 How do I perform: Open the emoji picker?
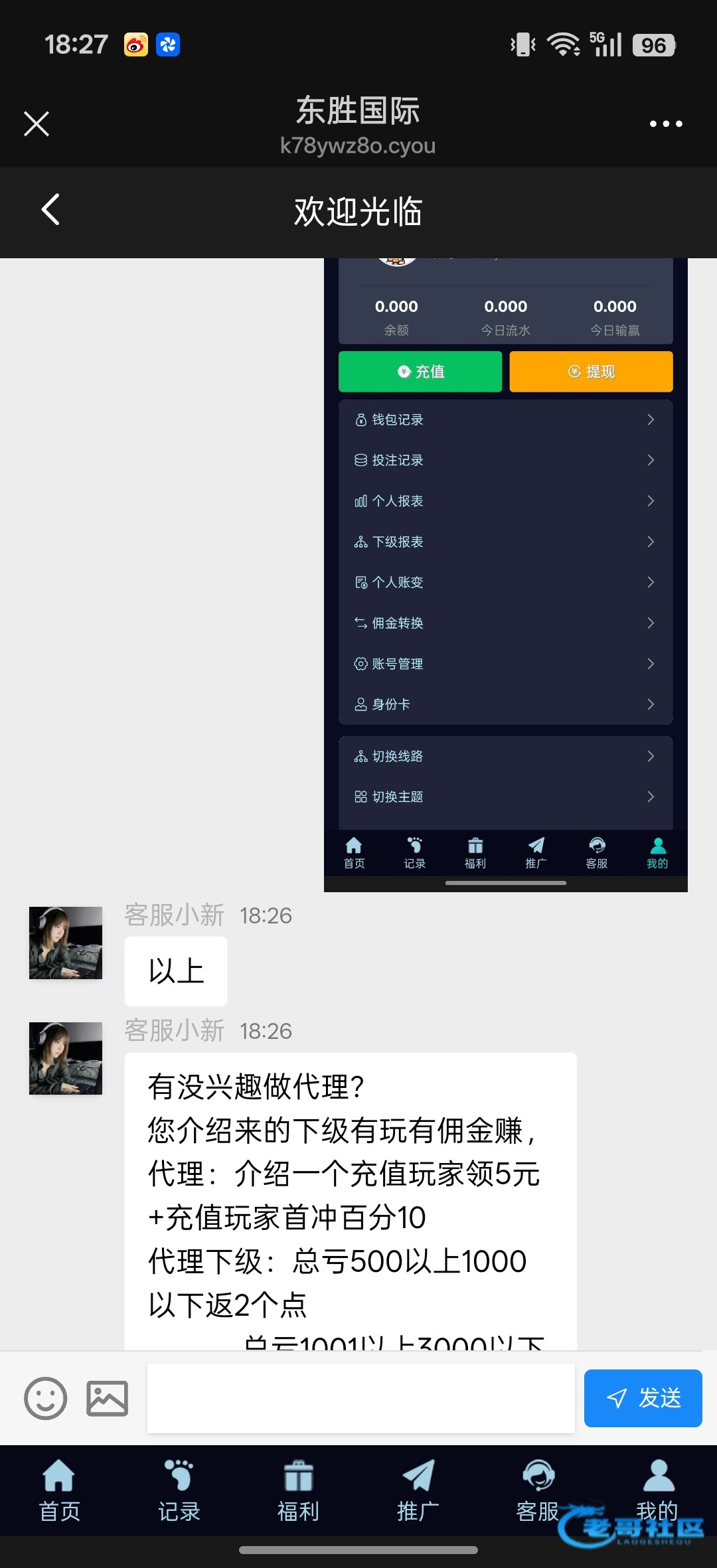(45, 1397)
